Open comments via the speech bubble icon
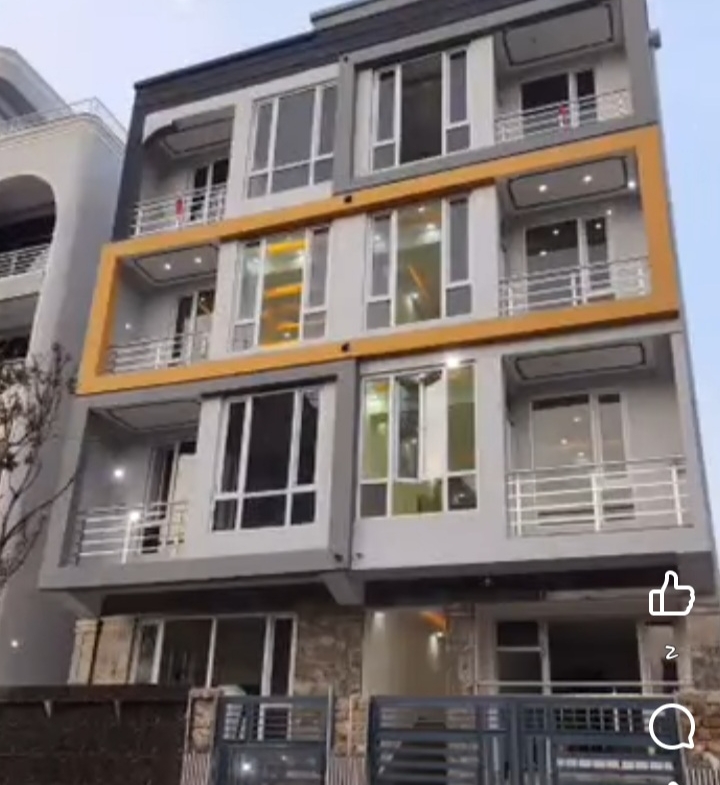The height and width of the screenshot is (785, 720). tap(671, 726)
